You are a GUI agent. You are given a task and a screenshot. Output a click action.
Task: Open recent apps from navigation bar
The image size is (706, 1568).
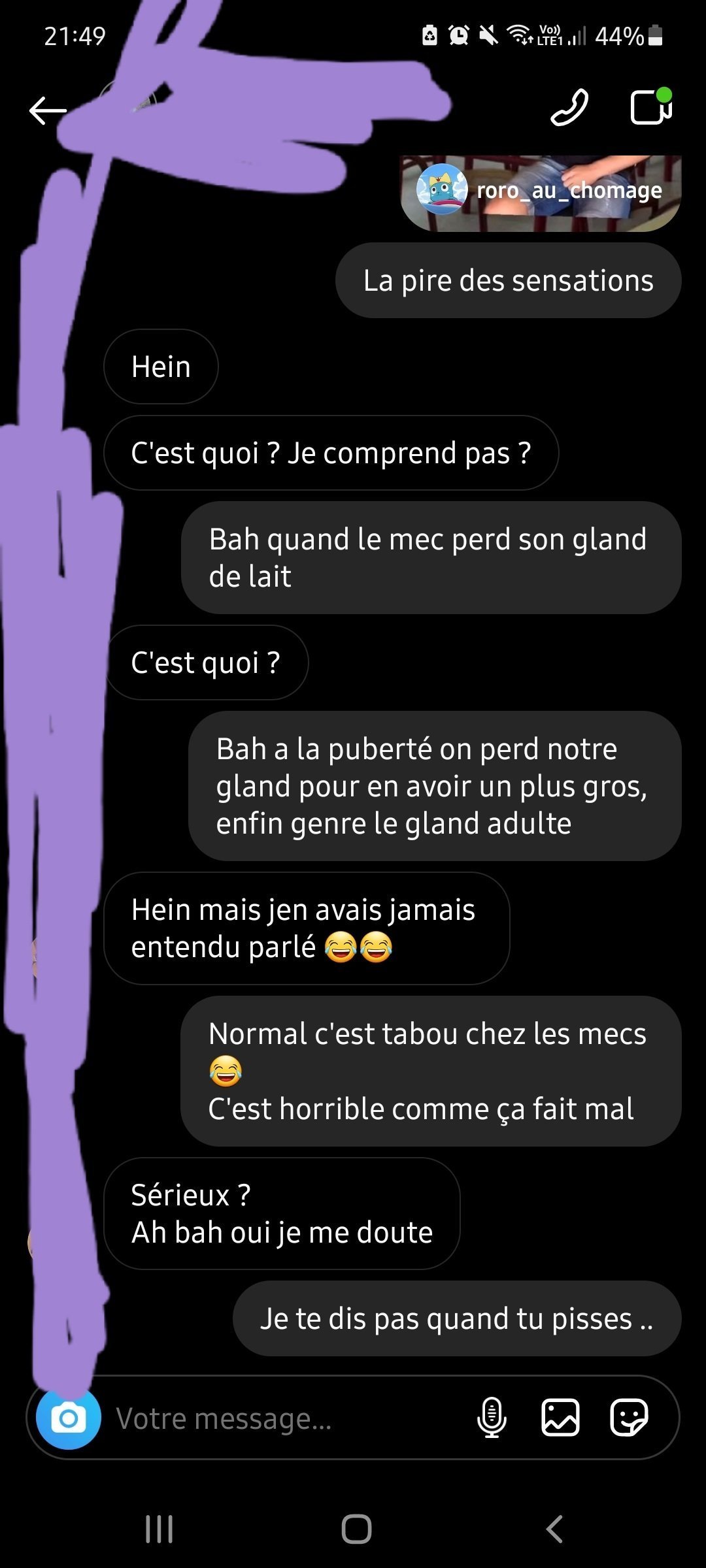(x=159, y=1529)
